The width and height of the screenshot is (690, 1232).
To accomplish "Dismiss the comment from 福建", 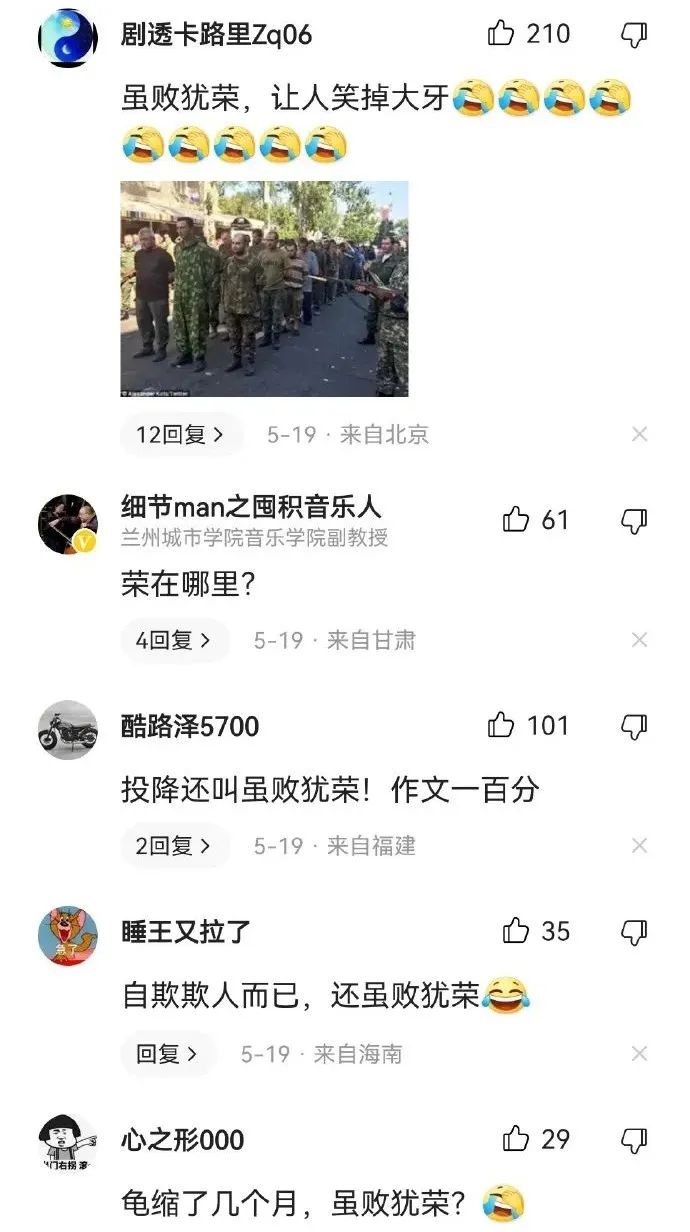I will click(640, 846).
